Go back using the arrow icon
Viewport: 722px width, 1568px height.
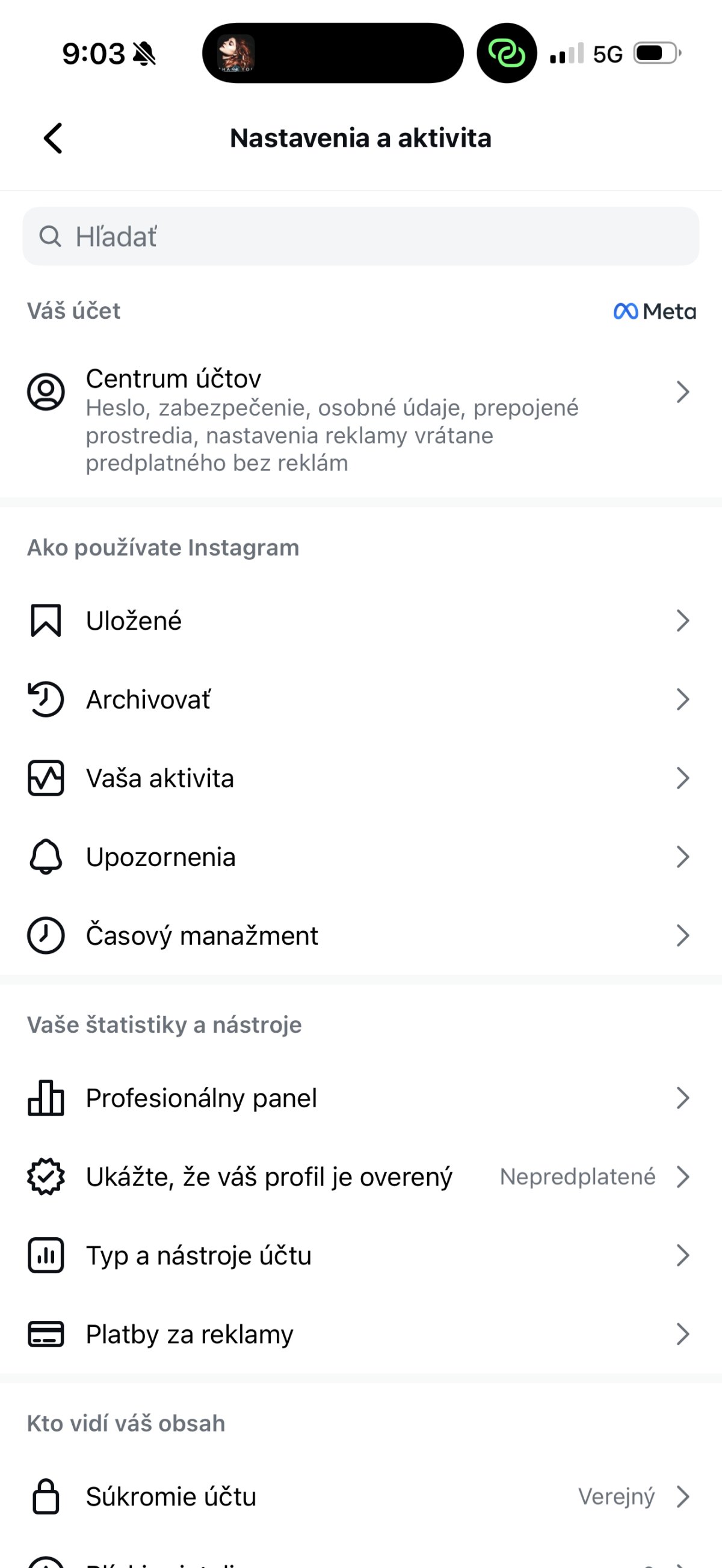pyautogui.click(x=54, y=138)
